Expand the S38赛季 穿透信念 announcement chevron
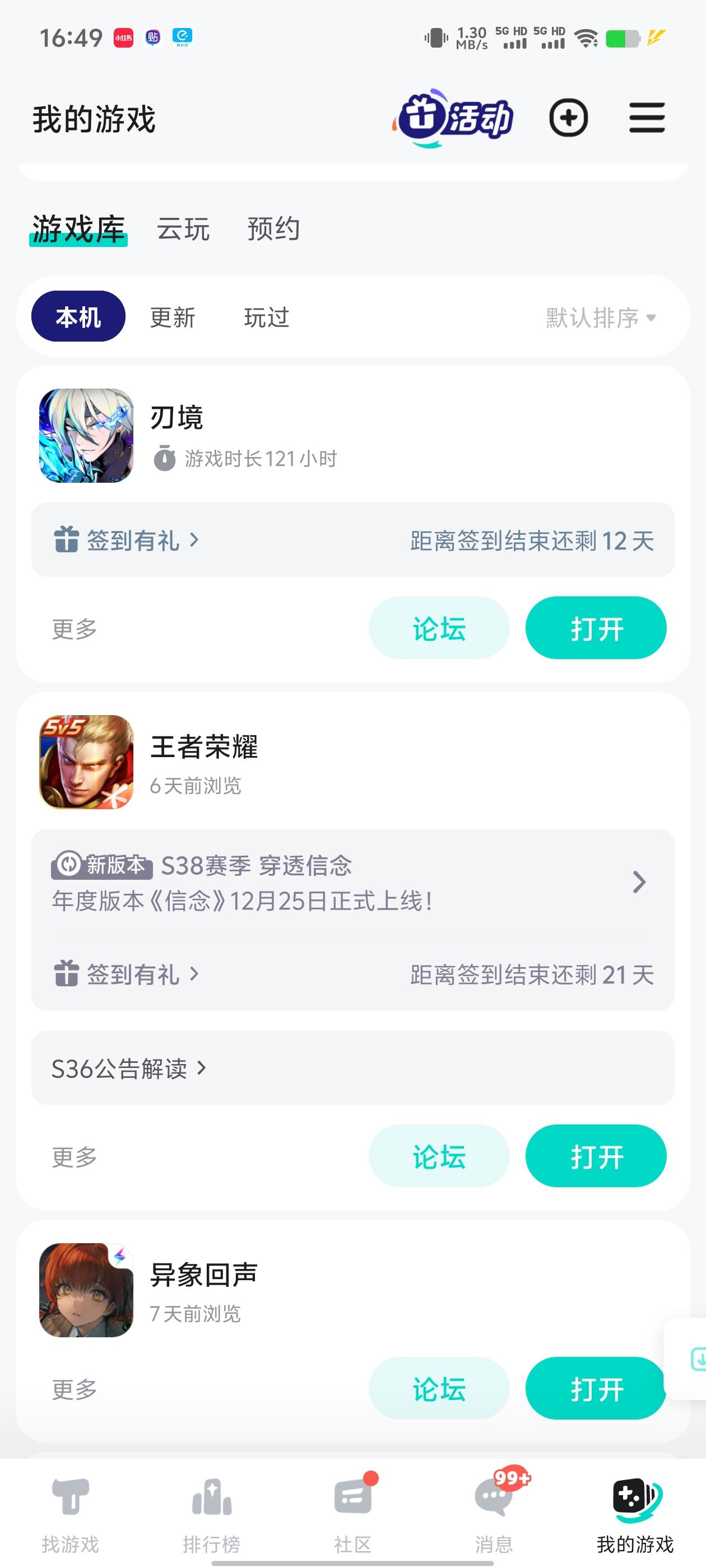 [639, 881]
